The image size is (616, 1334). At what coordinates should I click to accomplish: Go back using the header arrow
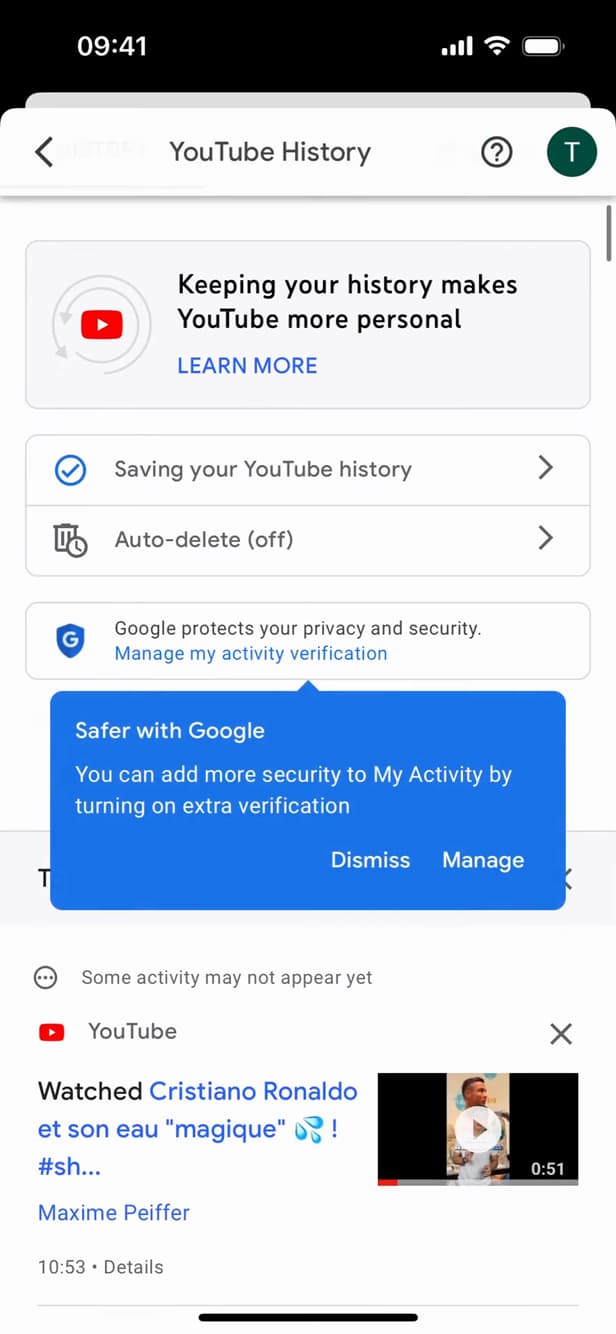pos(44,152)
